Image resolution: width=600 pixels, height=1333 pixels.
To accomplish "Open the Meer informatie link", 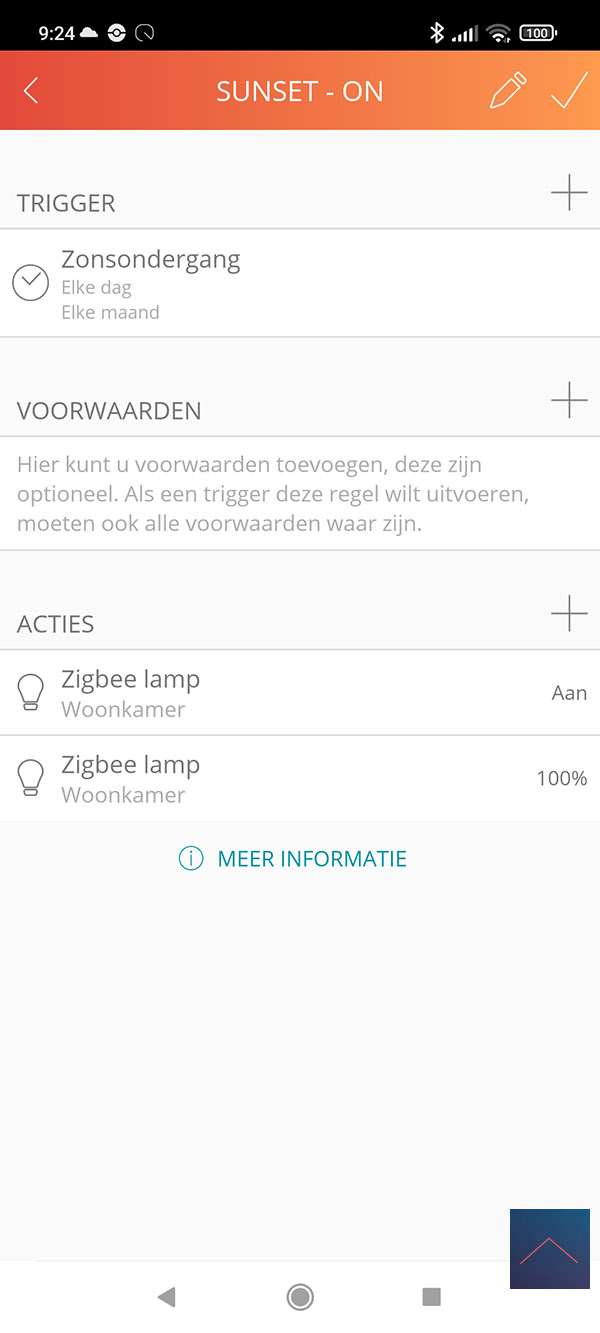I will 293,859.
